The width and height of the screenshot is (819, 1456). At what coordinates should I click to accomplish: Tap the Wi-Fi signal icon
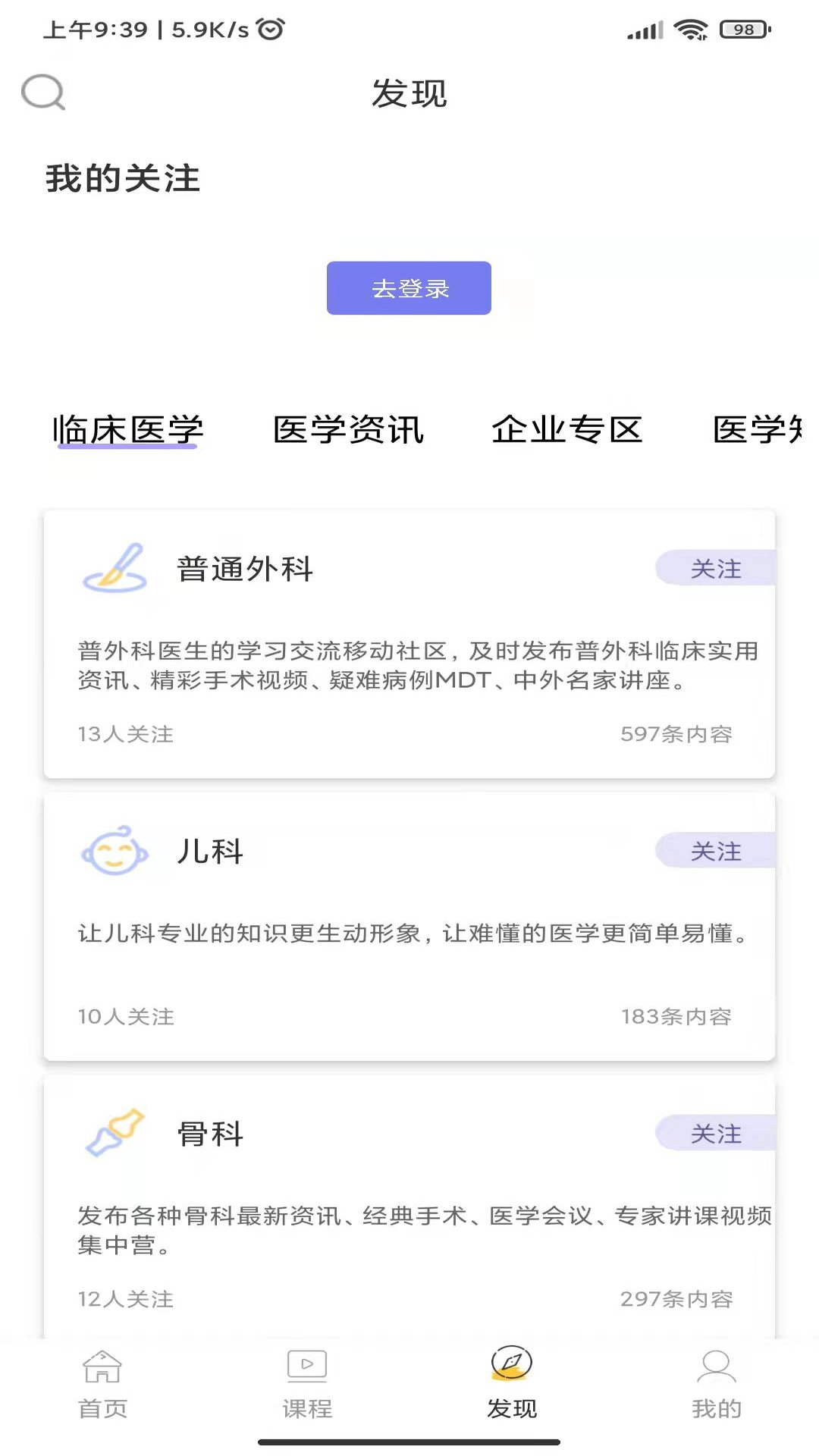click(692, 28)
